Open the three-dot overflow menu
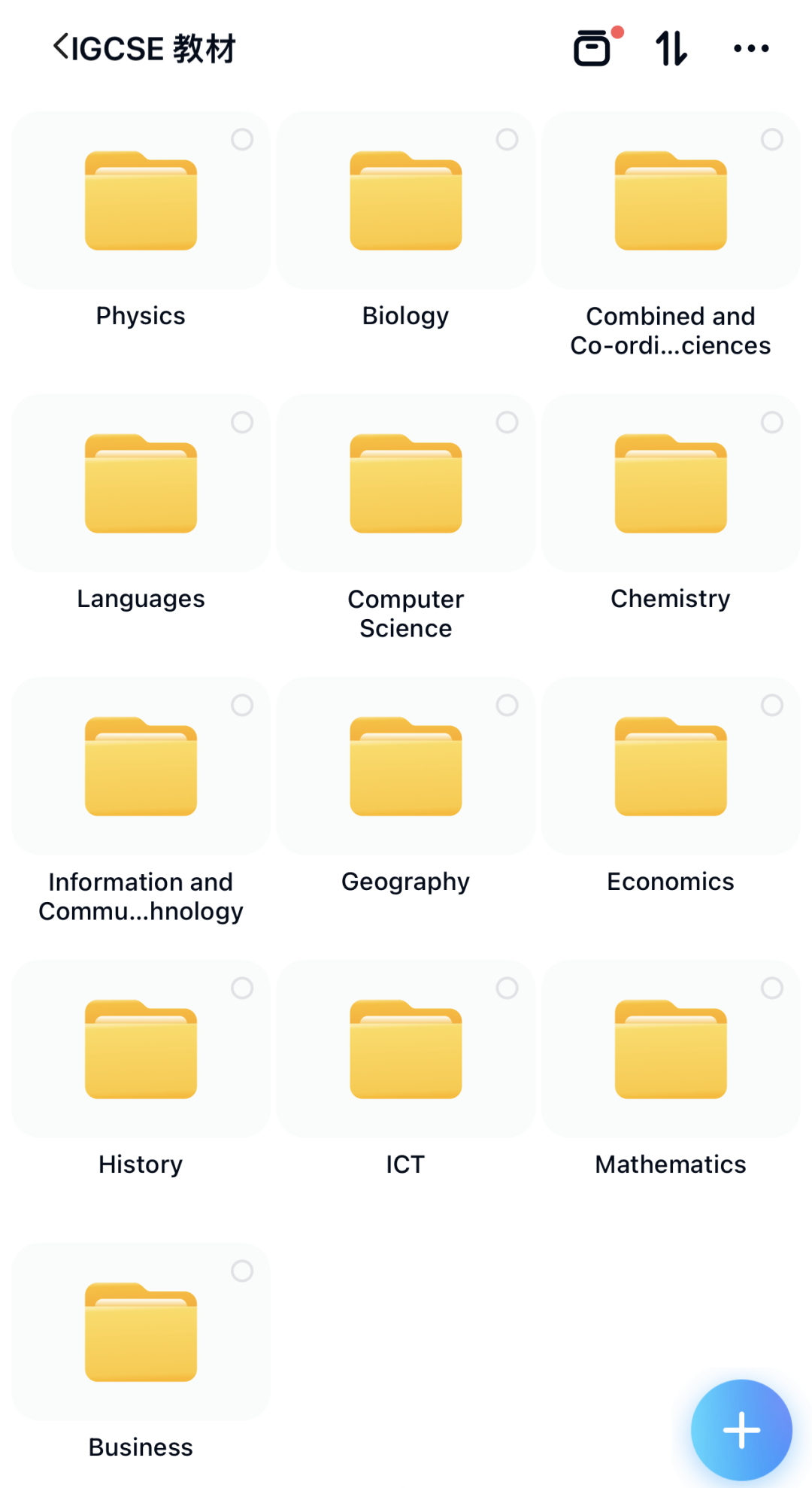Image resolution: width=812 pixels, height=1488 pixels. [x=751, y=49]
